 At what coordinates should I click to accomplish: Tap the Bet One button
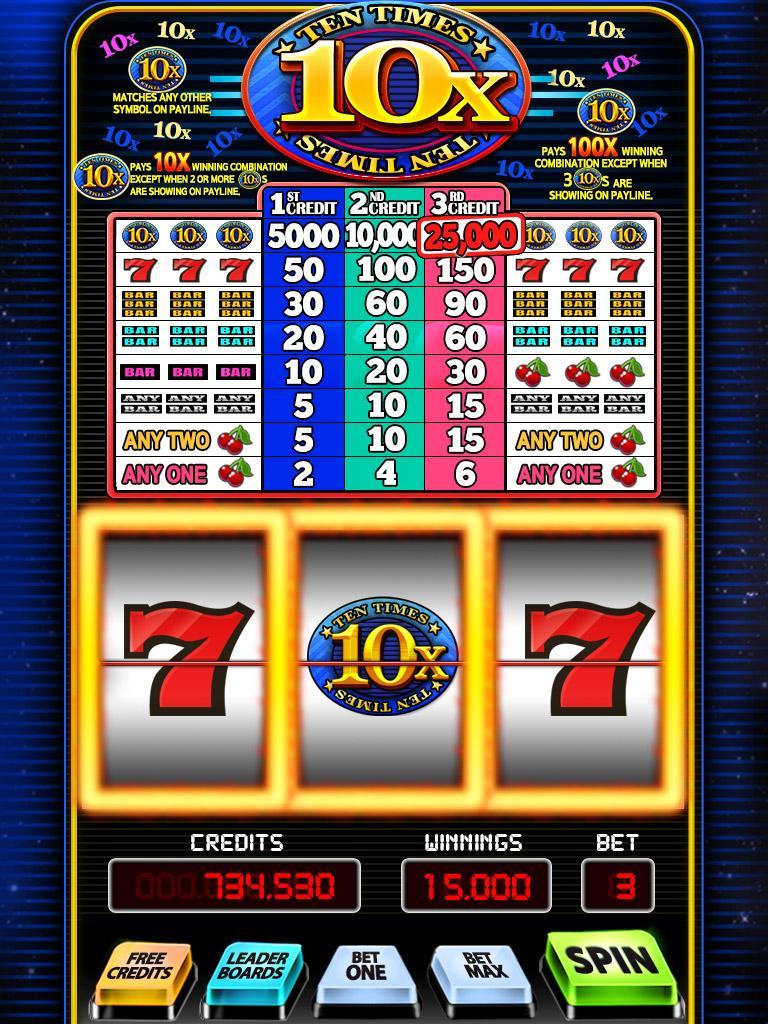tap(367, 969)
